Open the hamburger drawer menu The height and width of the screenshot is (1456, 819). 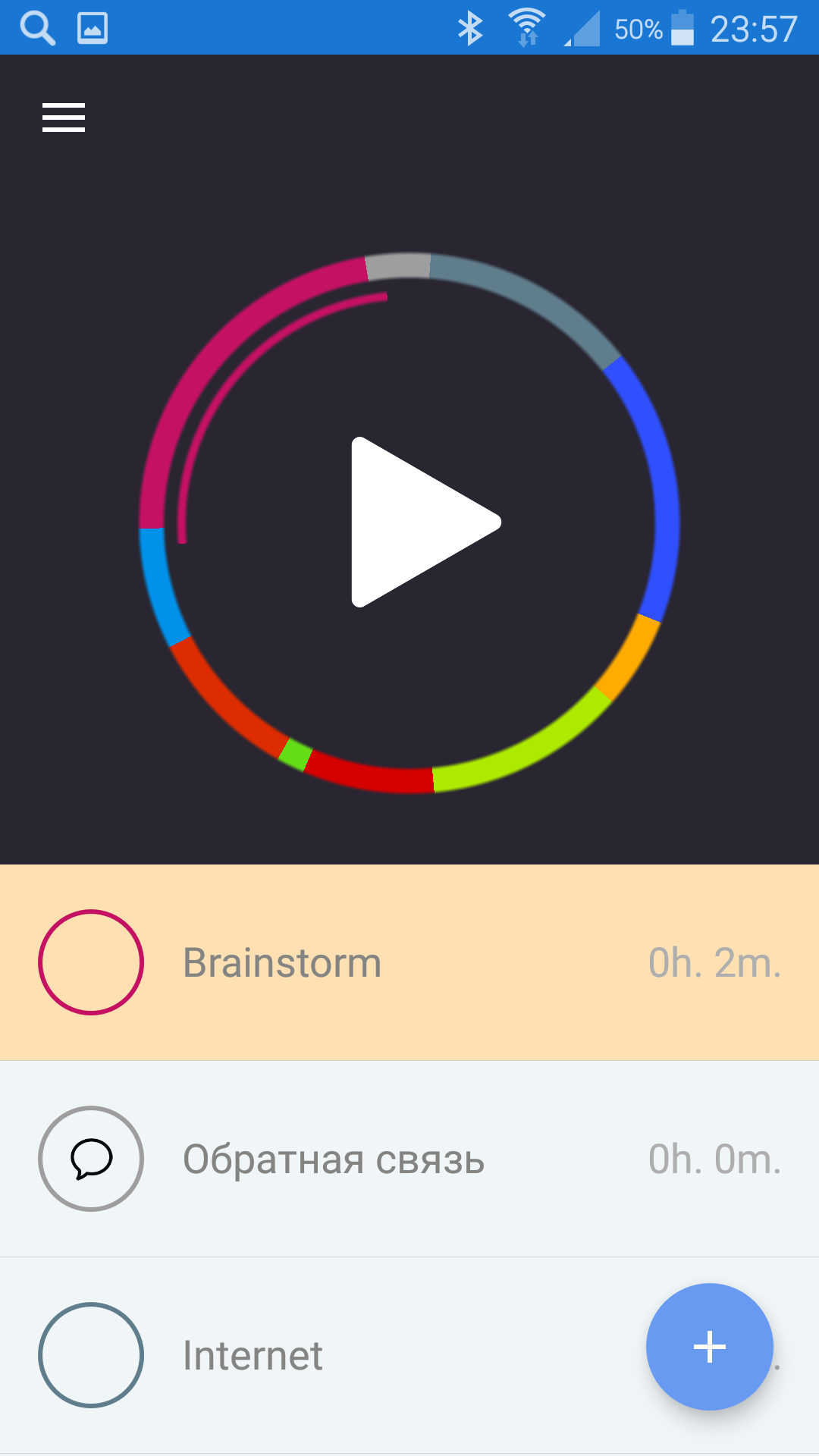tap(64, 118)
